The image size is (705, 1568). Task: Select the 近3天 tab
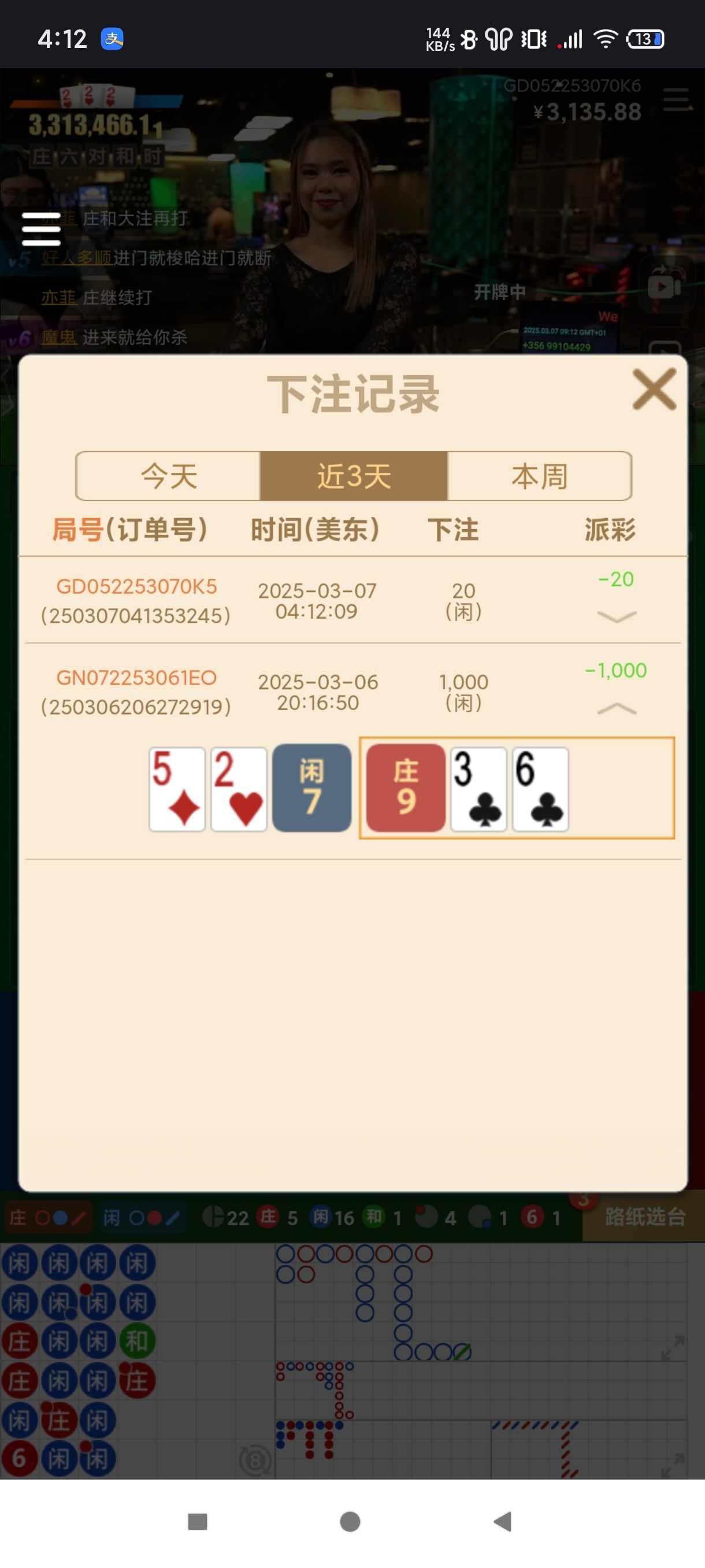tap(354, 476)
